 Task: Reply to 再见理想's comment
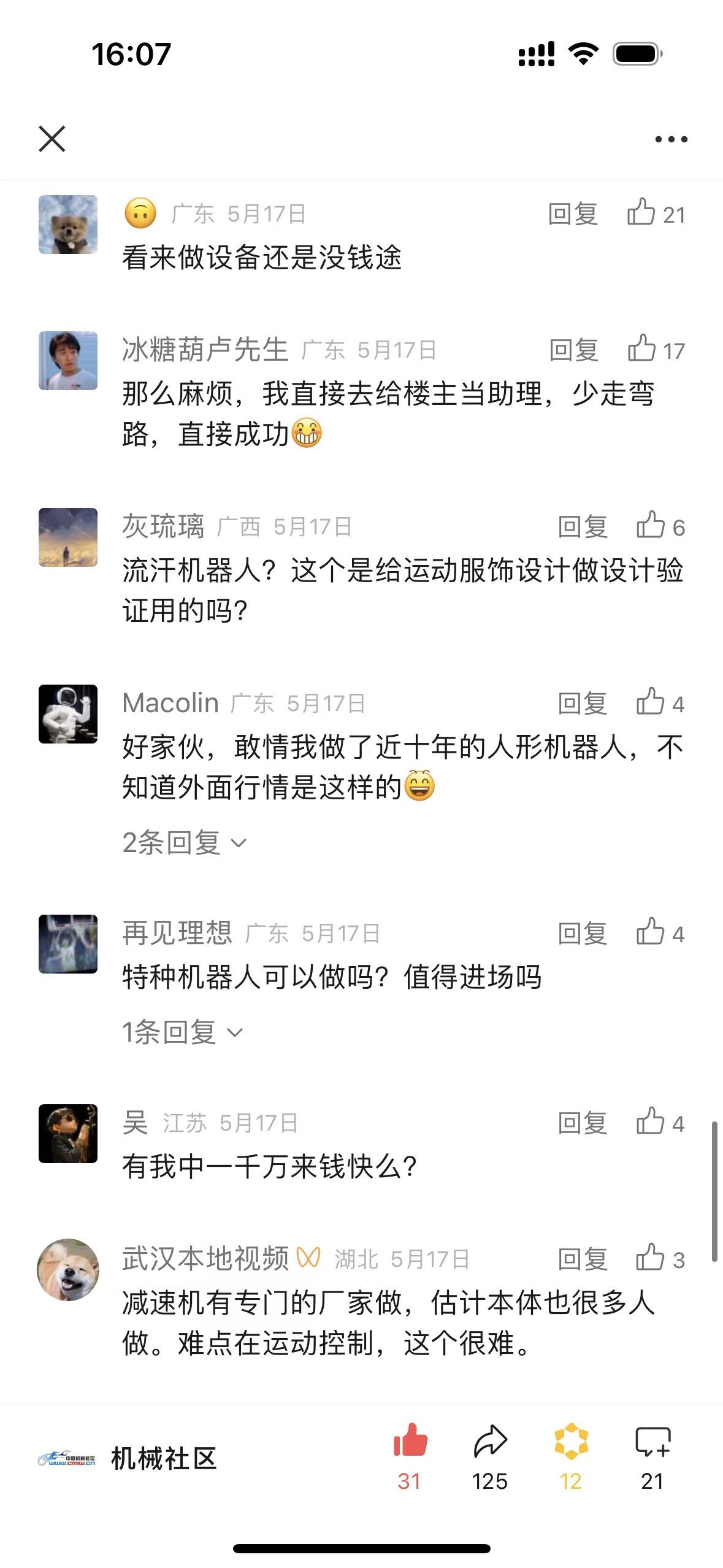pos(583,934)
